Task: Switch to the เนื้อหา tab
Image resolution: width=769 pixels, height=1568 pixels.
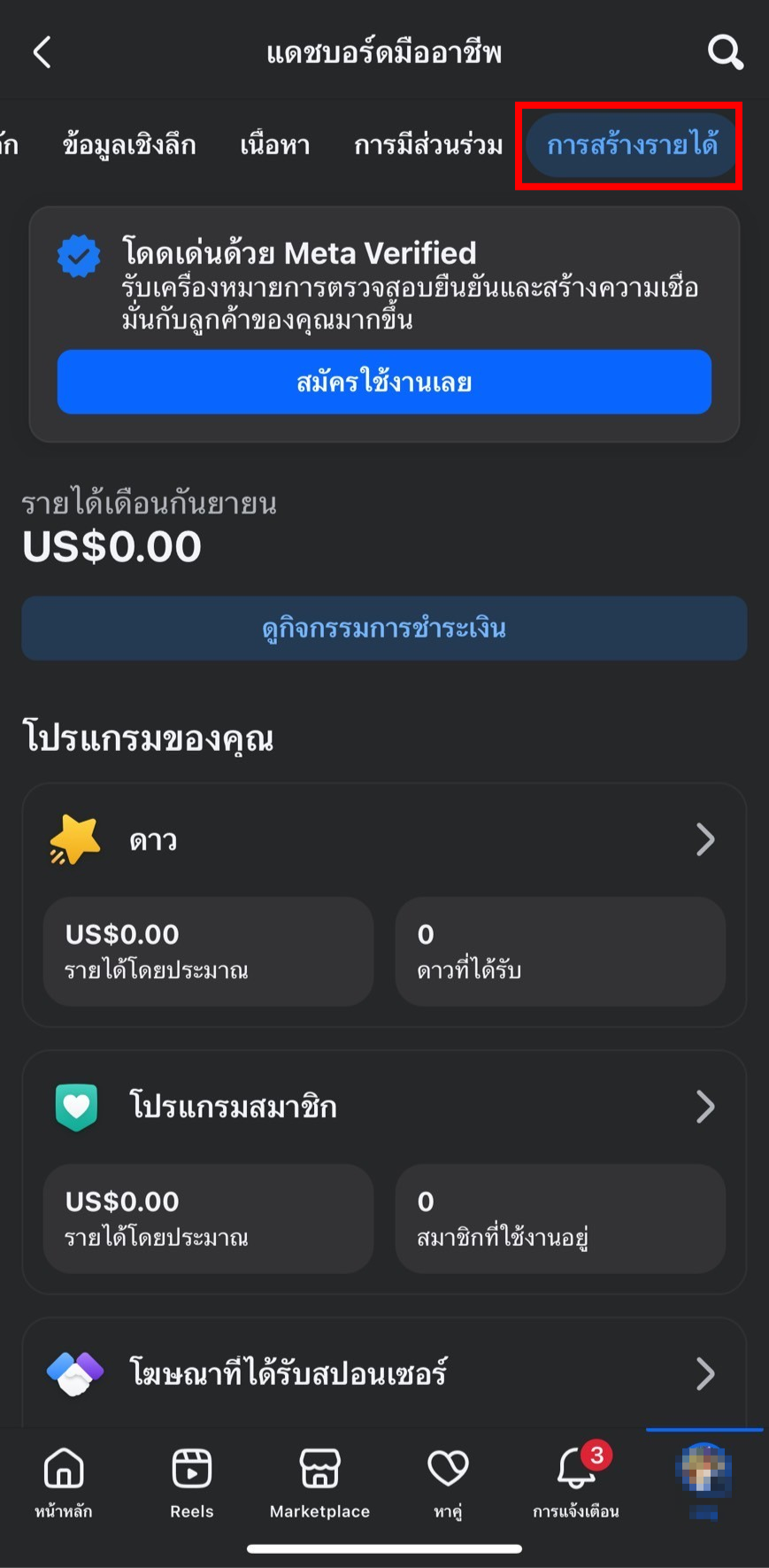Action: (x=275, y=145)
